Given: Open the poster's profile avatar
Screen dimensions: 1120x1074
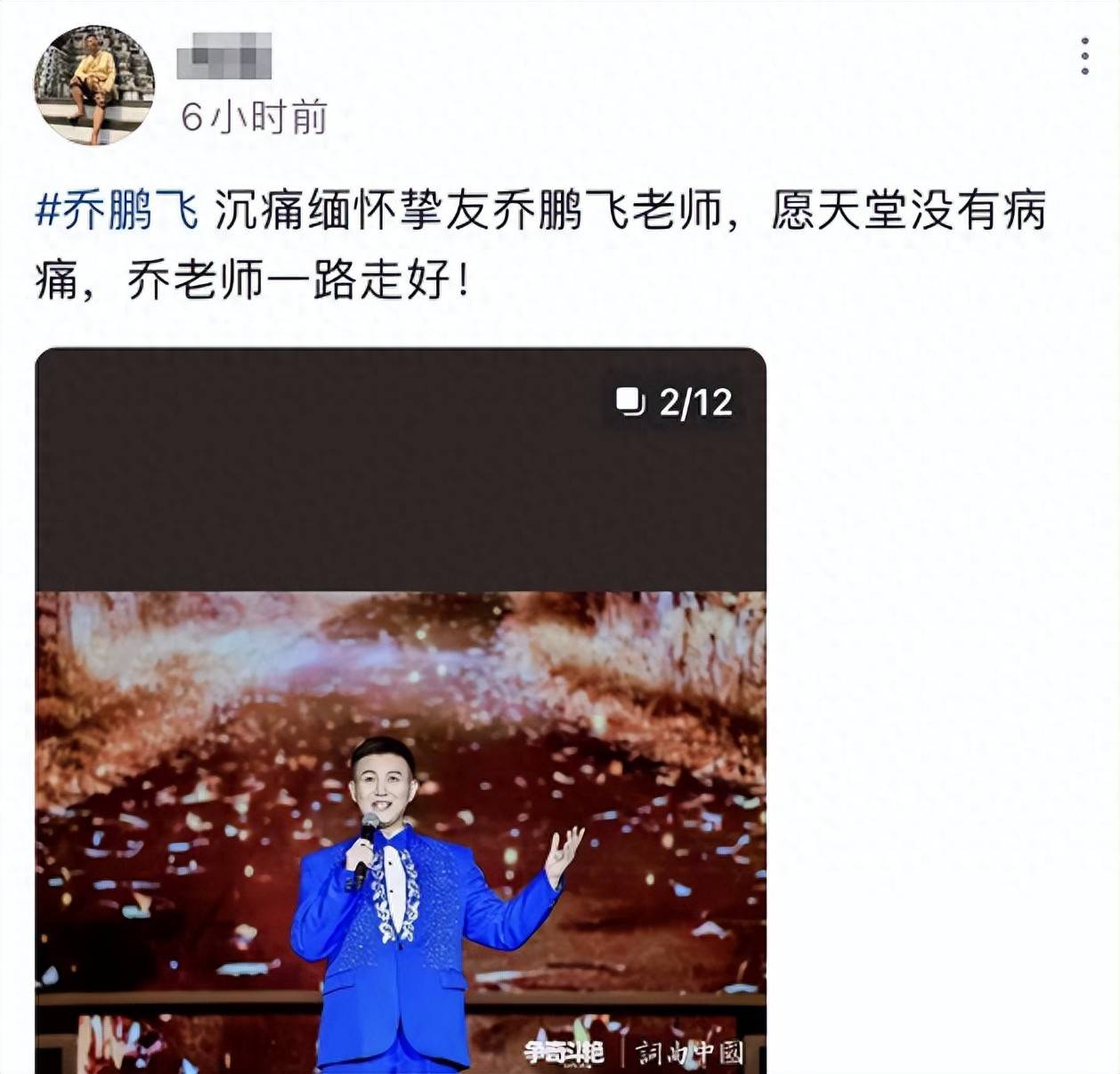Looking at the screenshot, I should [x=93, y=85].
